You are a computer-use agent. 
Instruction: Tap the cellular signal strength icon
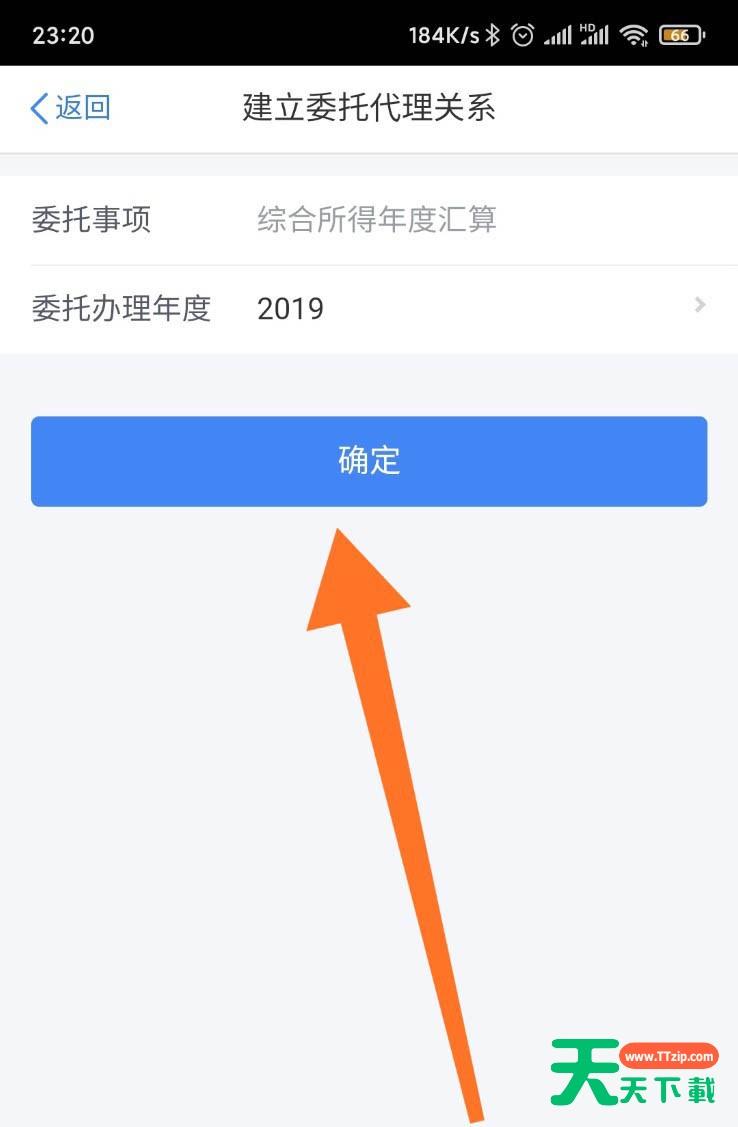(558, 34)
